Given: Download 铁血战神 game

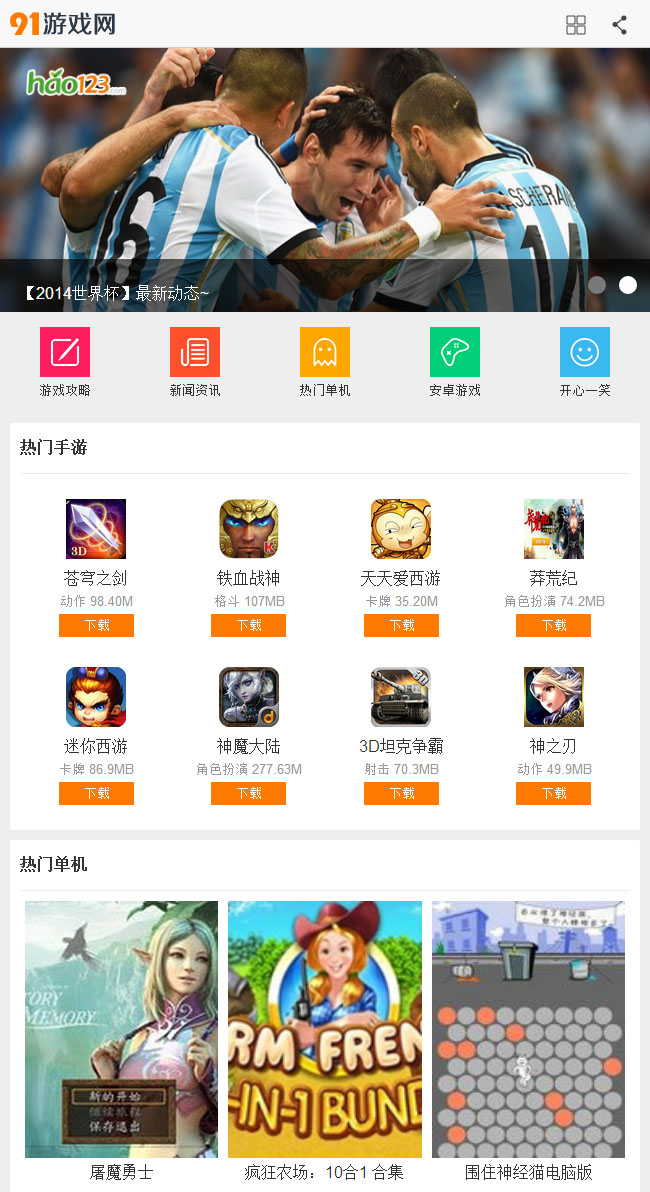Looking at the screenshot, I should click(x=248, y=625).
